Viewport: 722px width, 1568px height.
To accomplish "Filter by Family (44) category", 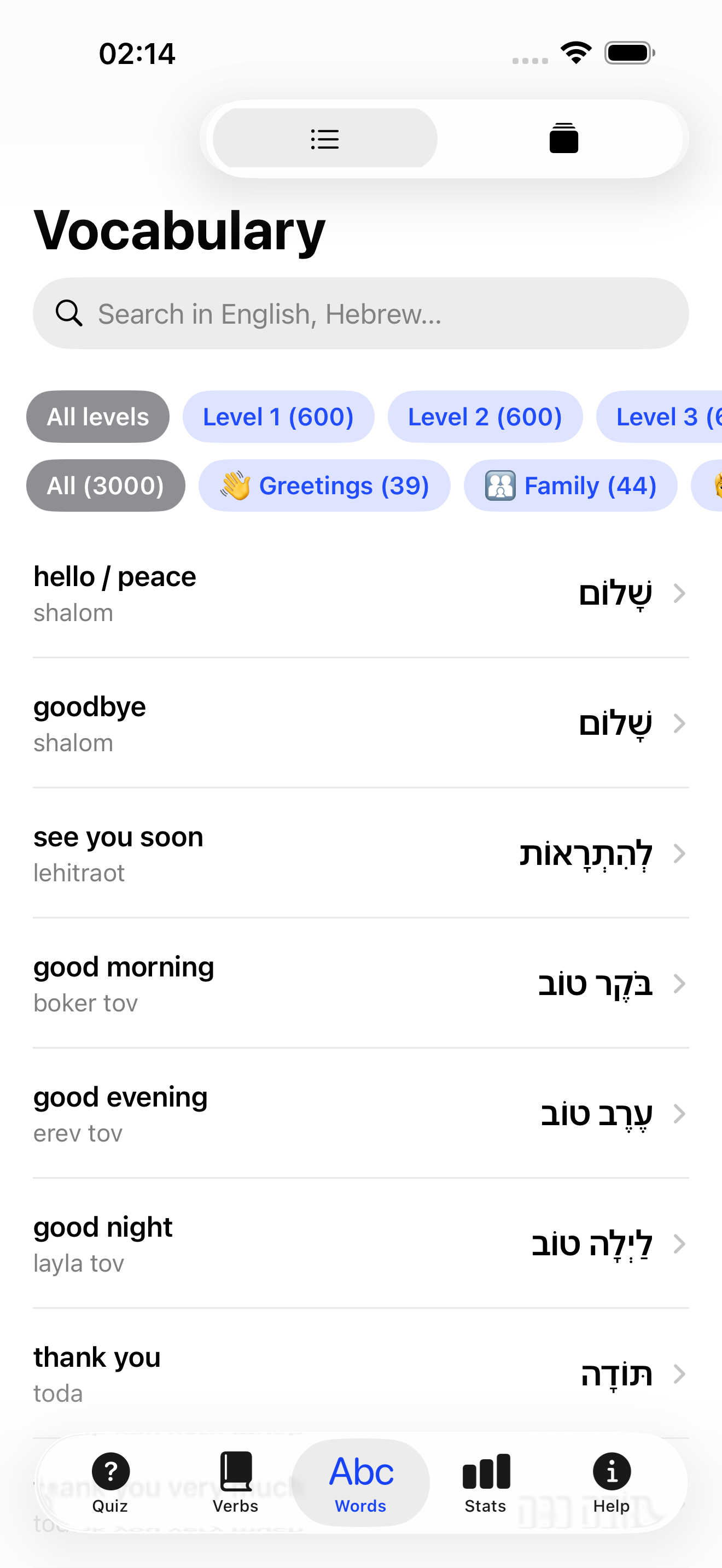I will [570, 485].
